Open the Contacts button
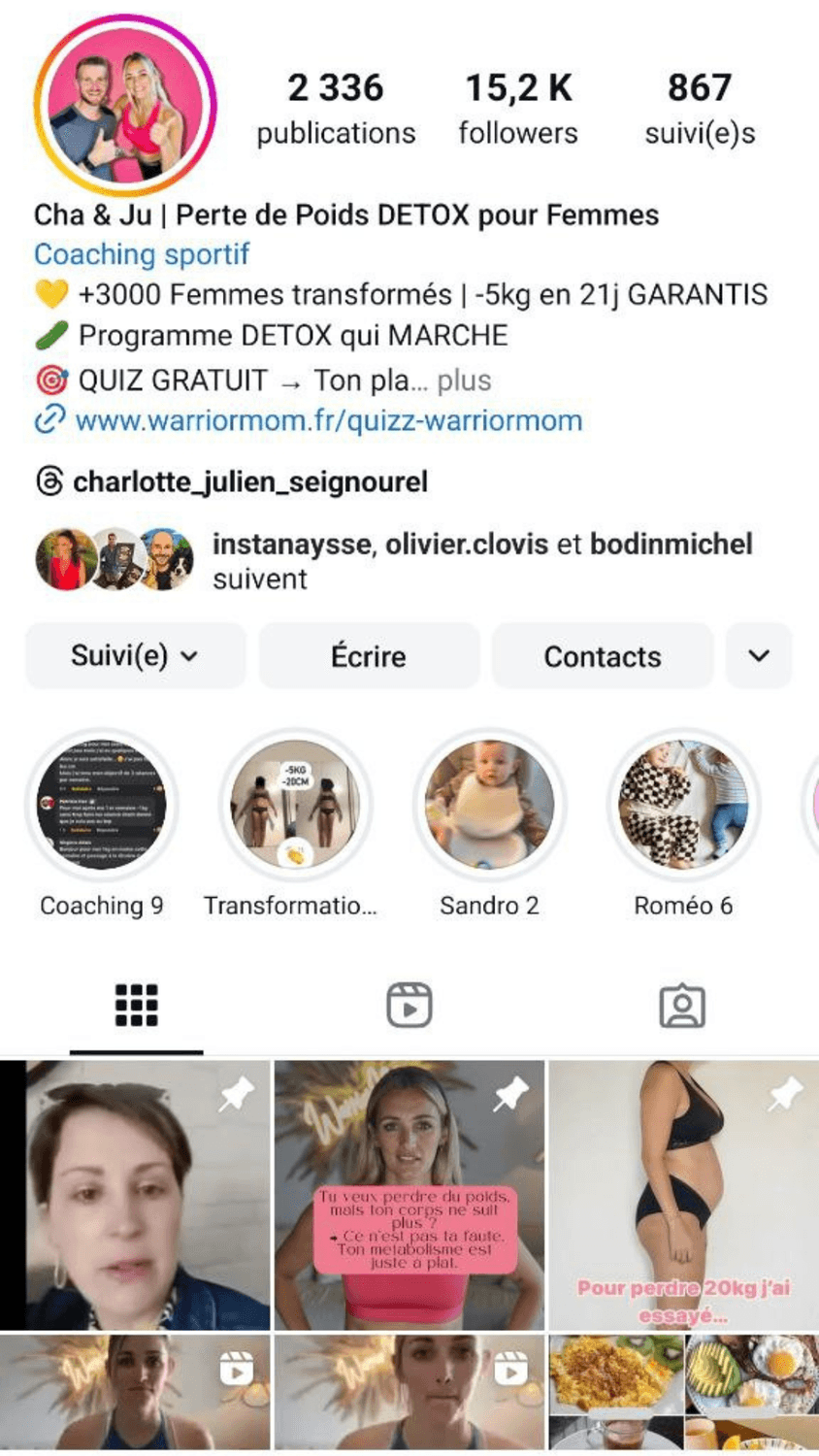The width and height of the screenshot is (819, 1456). coord(603,656)
